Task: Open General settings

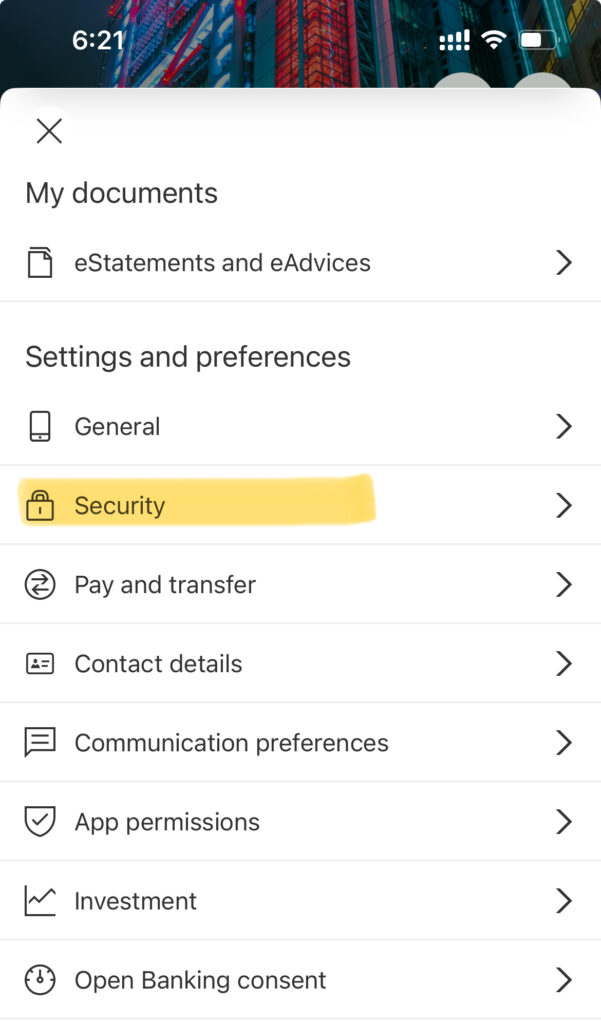Action: 300,426
